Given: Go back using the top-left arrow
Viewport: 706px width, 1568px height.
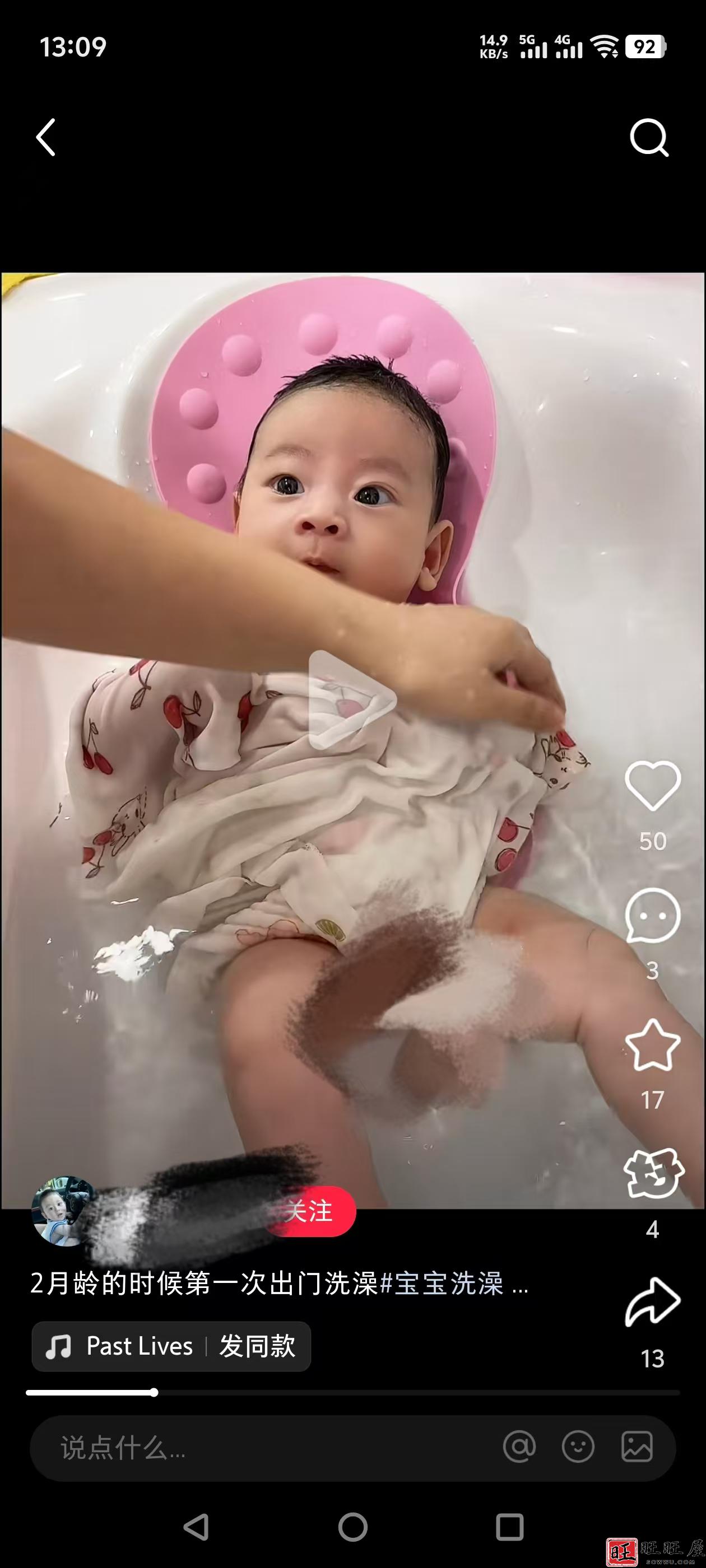Looking at the screenshot, I should 47,138.
